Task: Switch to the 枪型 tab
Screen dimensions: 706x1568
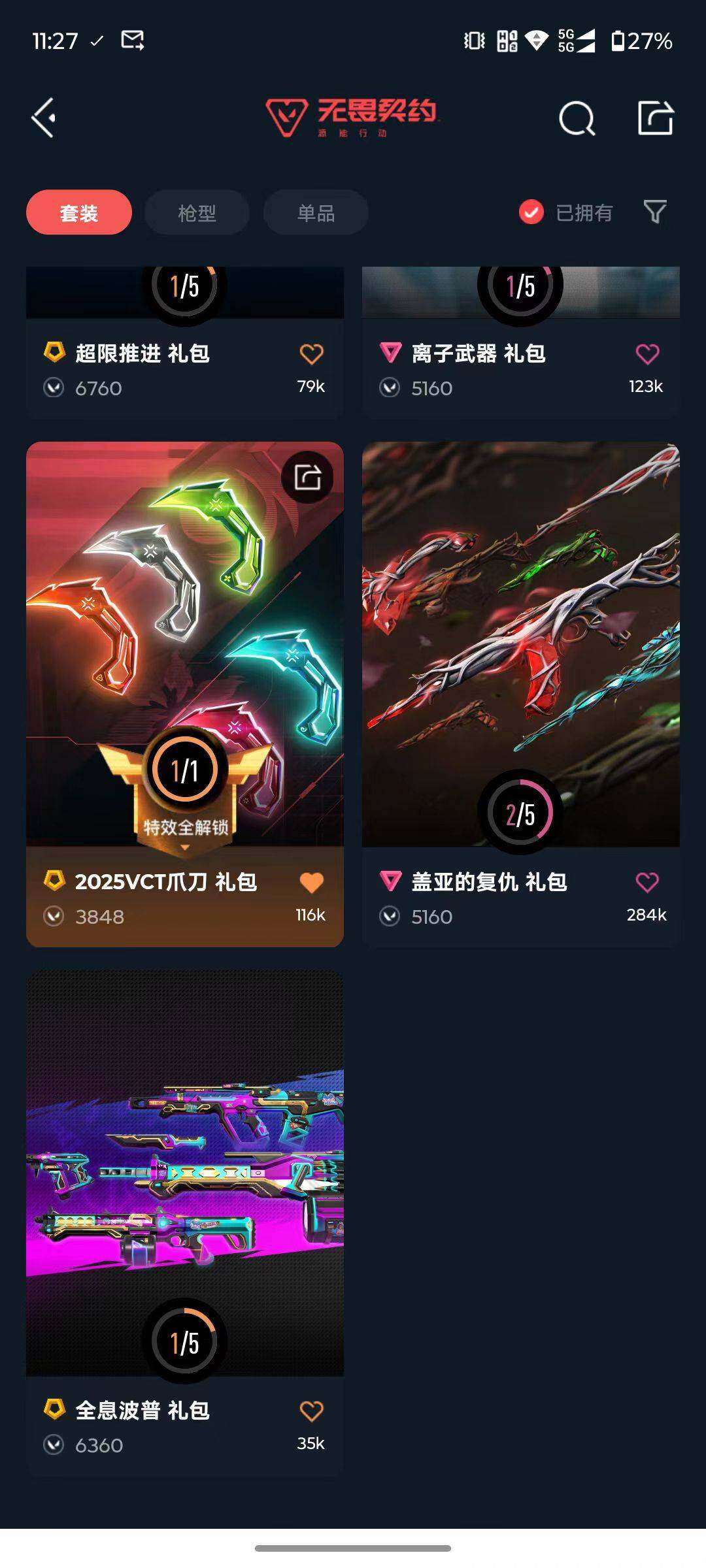Action: point(196,212)
